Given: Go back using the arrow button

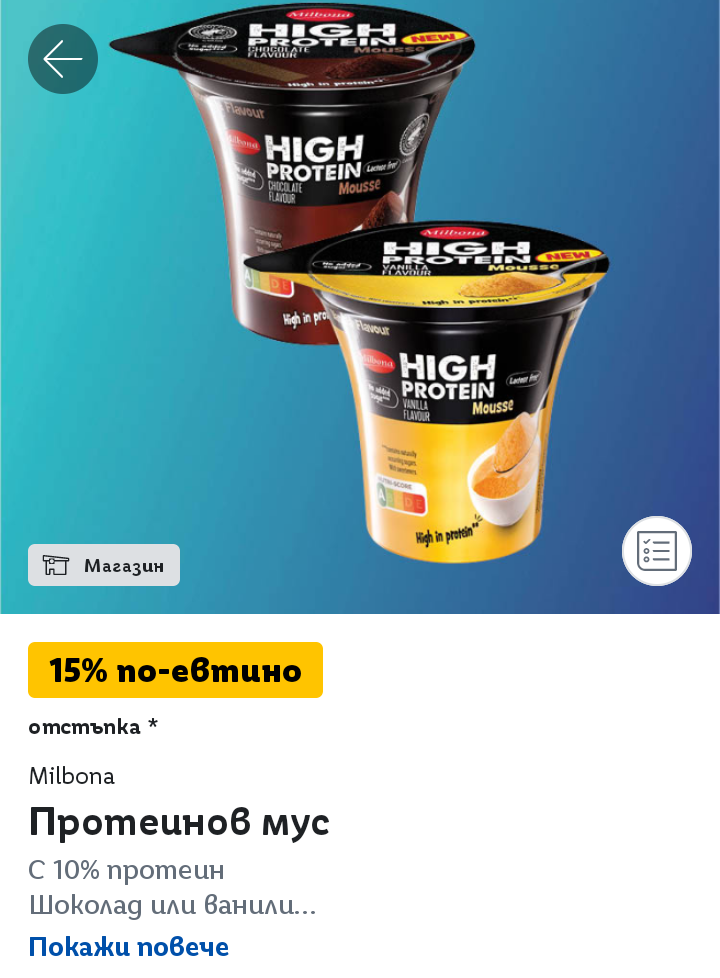Looking at the screenshot, I should 63,59.
